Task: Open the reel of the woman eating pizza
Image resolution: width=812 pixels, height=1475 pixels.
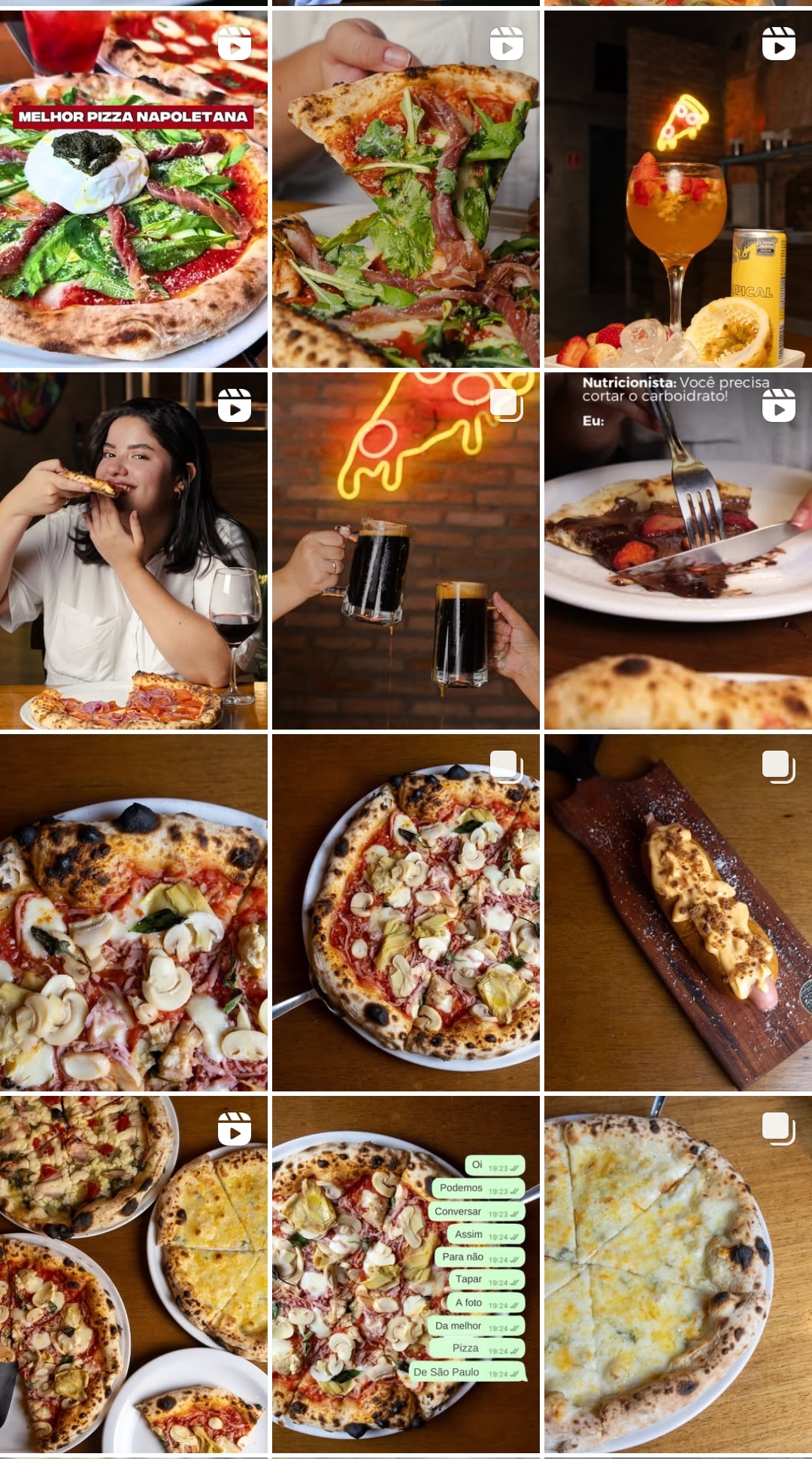Action: 133,551
